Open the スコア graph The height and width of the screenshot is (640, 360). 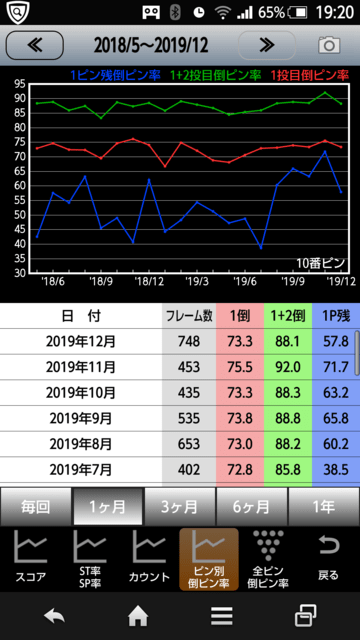31,558
